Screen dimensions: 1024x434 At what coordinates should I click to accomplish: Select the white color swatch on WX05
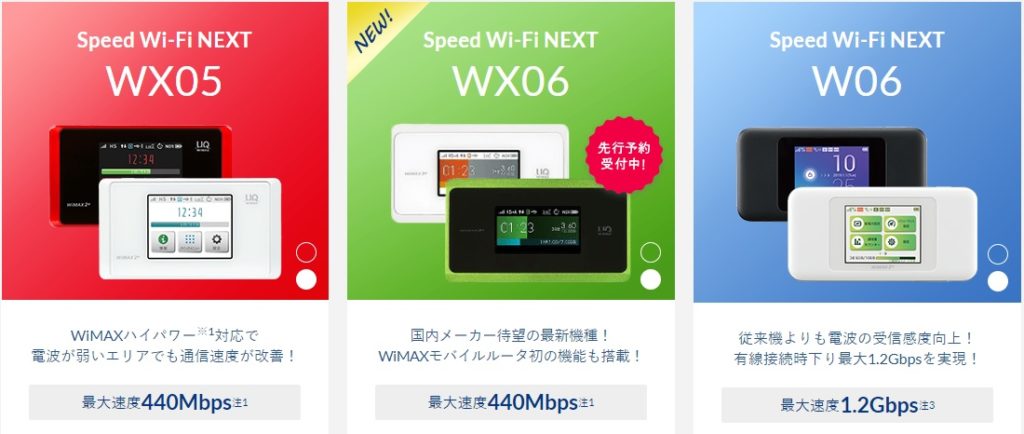click(x=307, y=279)
